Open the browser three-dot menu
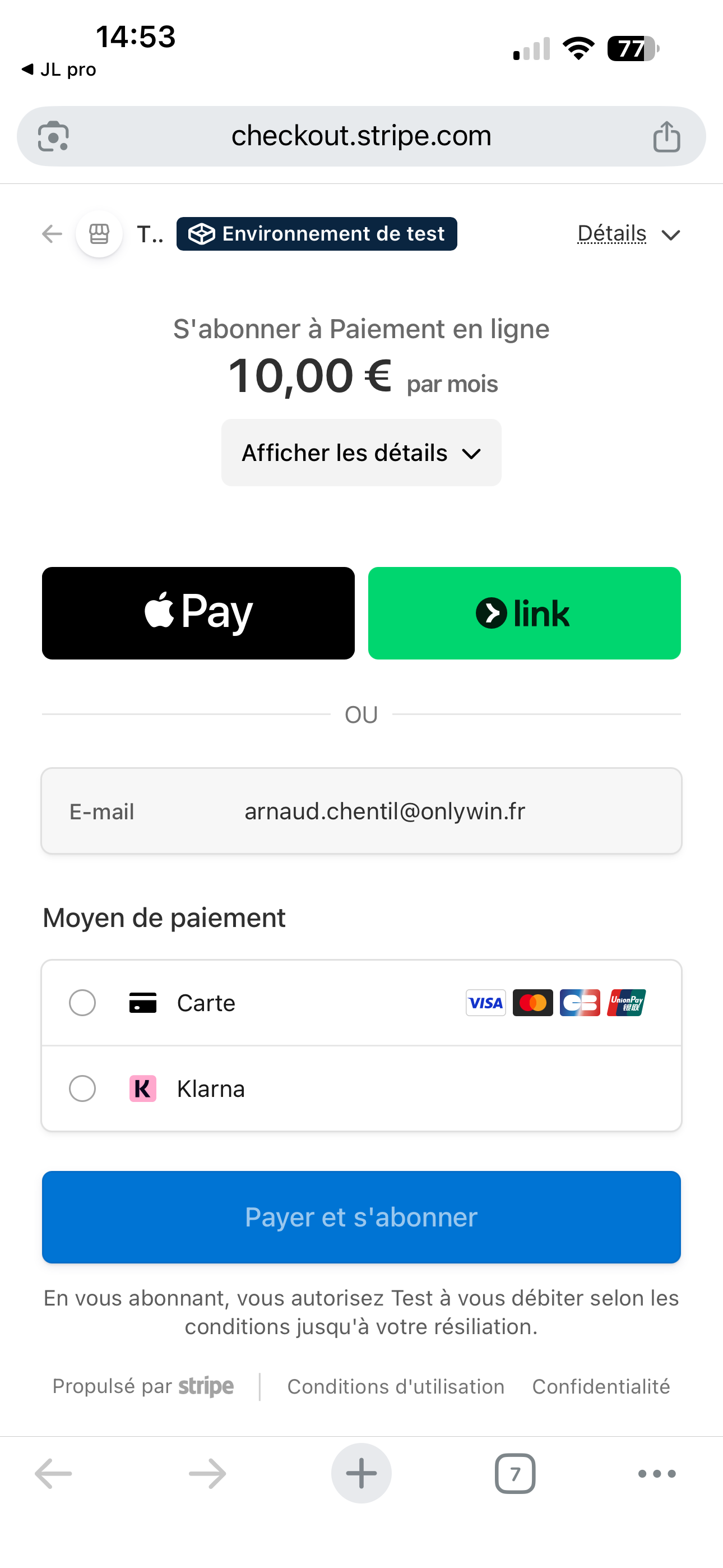 tap(657, 1474)
